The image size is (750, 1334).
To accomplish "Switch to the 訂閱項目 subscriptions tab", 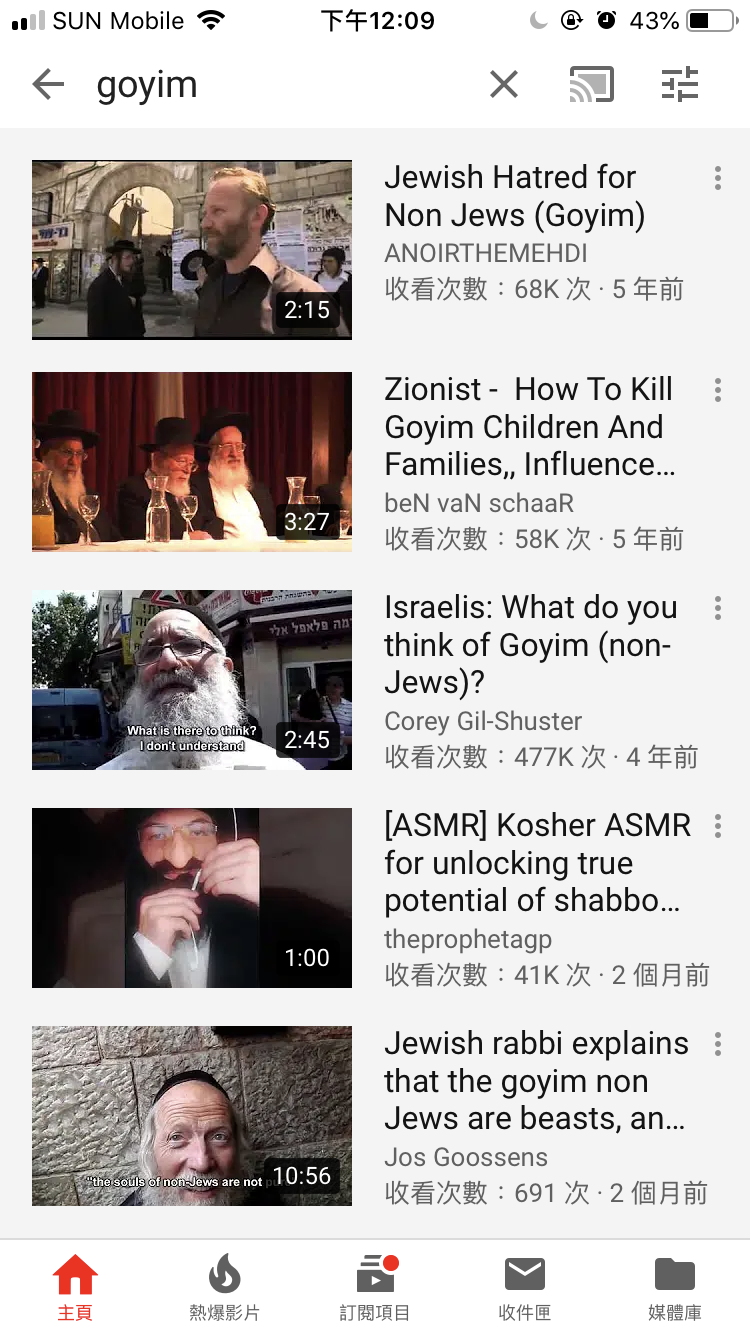I will point(375,1287).
